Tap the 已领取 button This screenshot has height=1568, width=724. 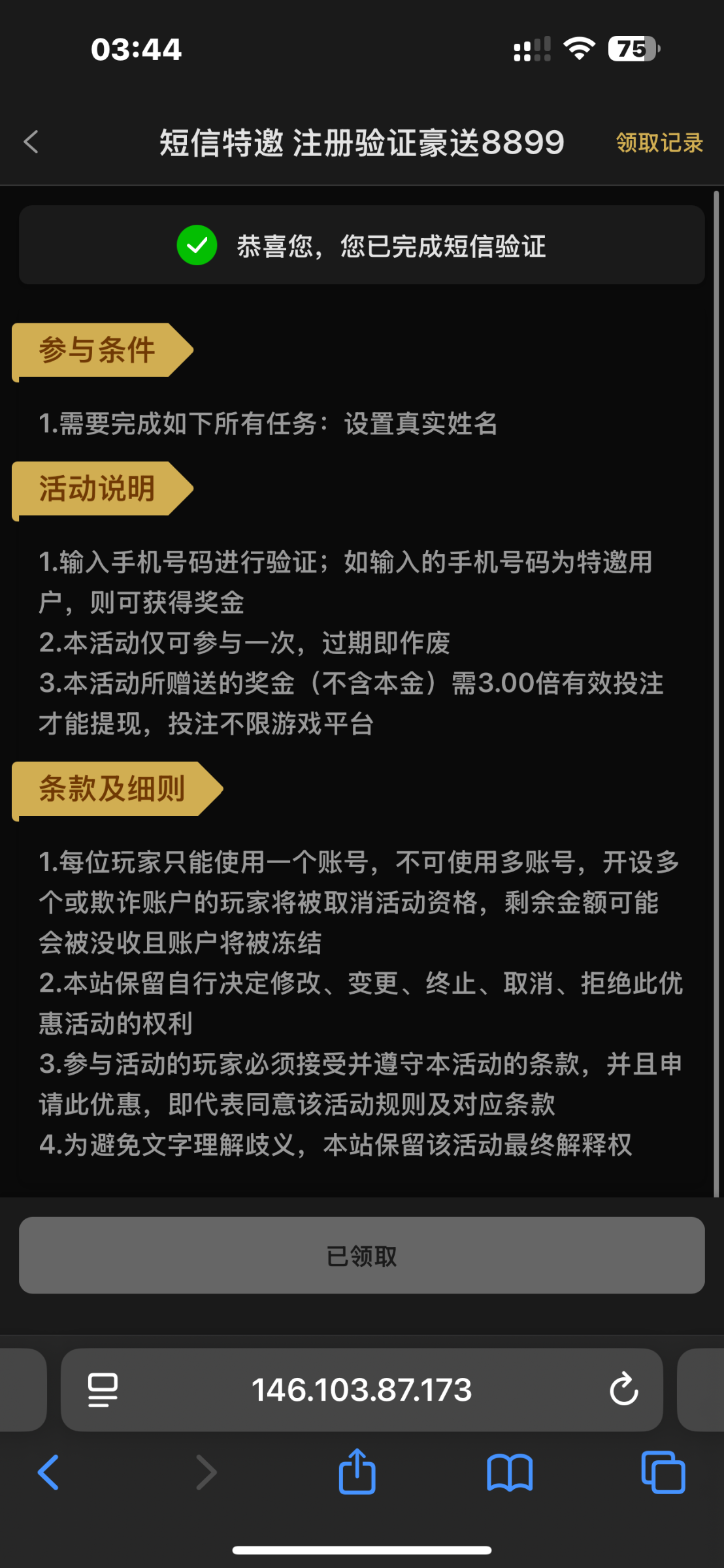point(361,1255)
